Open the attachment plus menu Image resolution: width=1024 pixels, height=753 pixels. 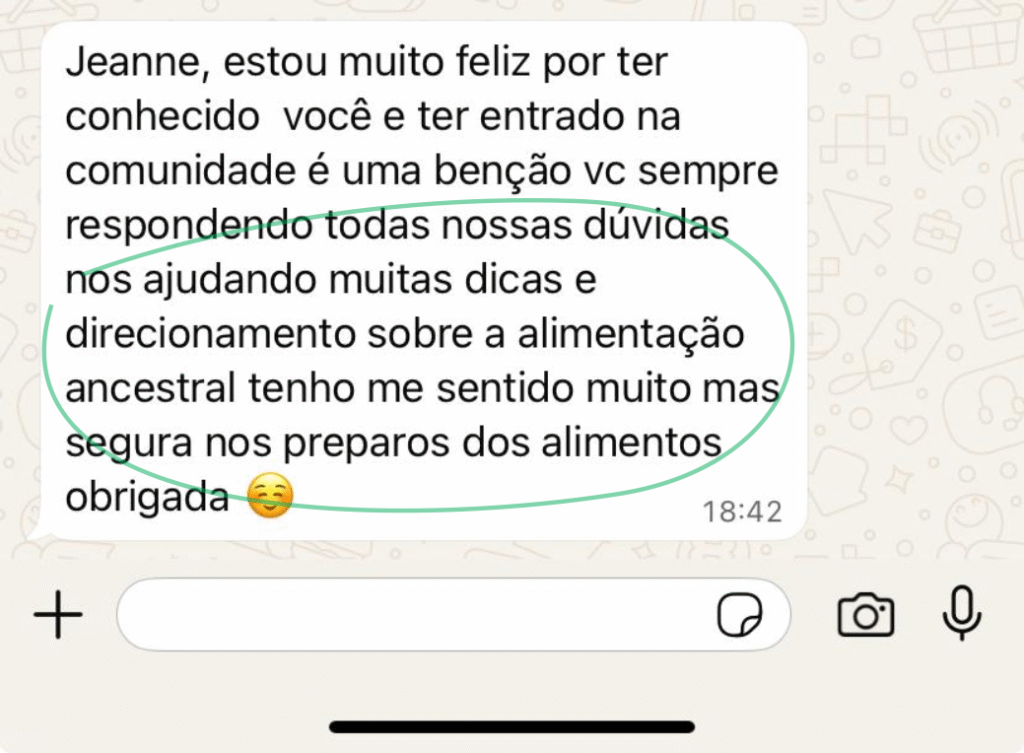coord(58,614)
